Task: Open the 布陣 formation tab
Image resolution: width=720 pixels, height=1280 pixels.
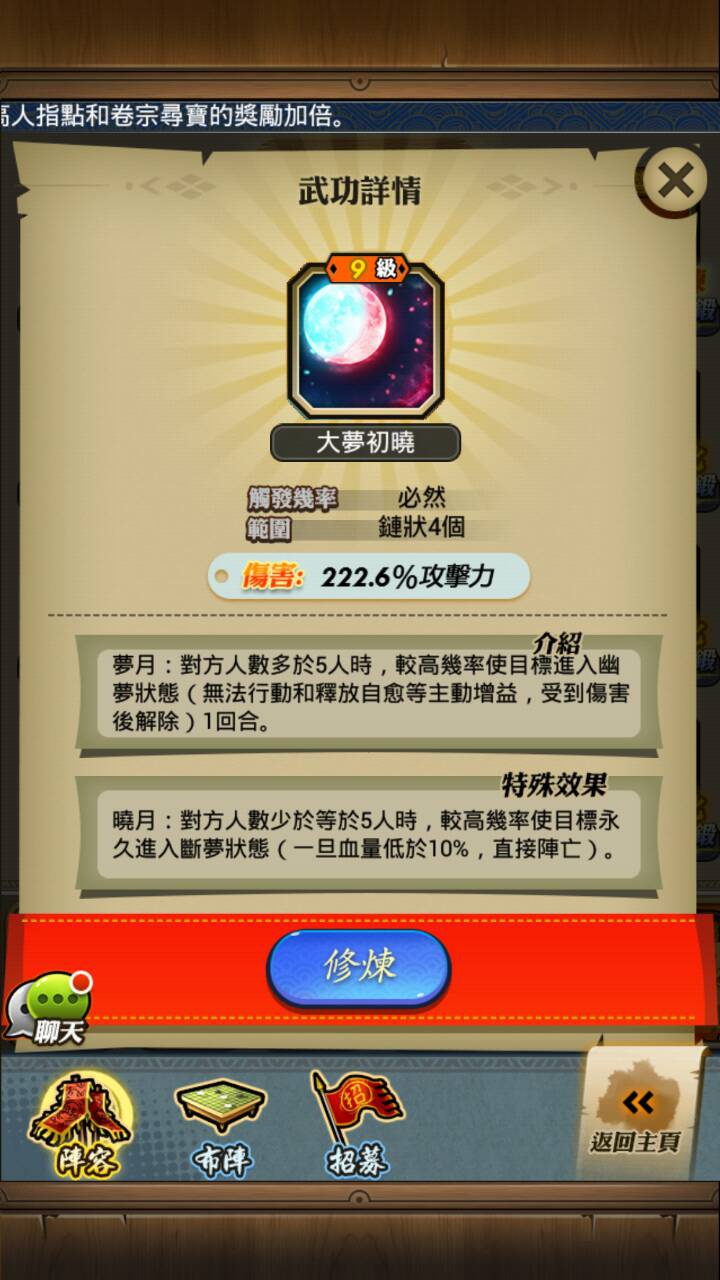Action: click(x=221, y=1127)
